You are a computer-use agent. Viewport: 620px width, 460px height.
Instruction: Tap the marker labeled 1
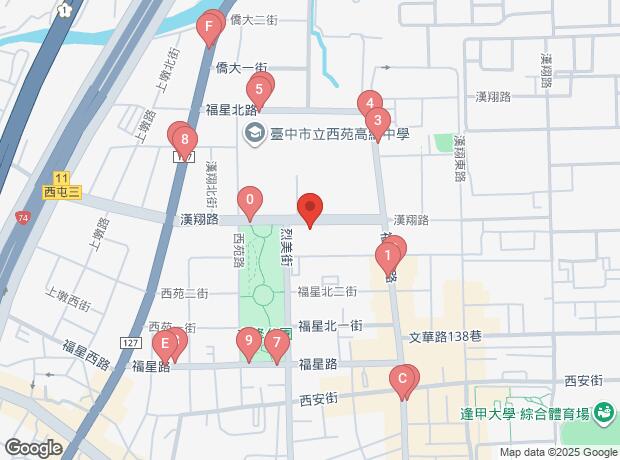coord(388,257)
